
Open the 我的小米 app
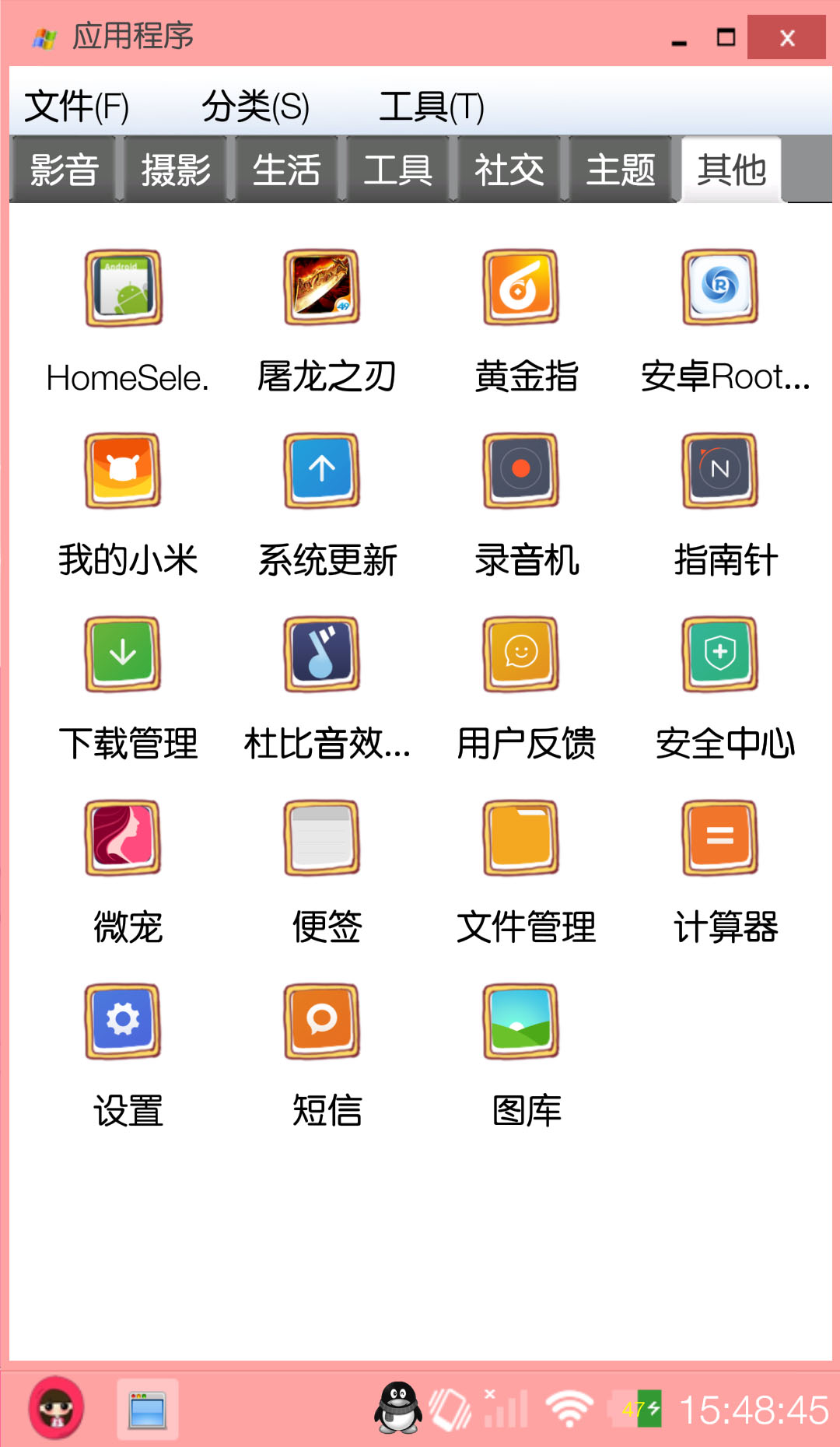tap(123, 471)
